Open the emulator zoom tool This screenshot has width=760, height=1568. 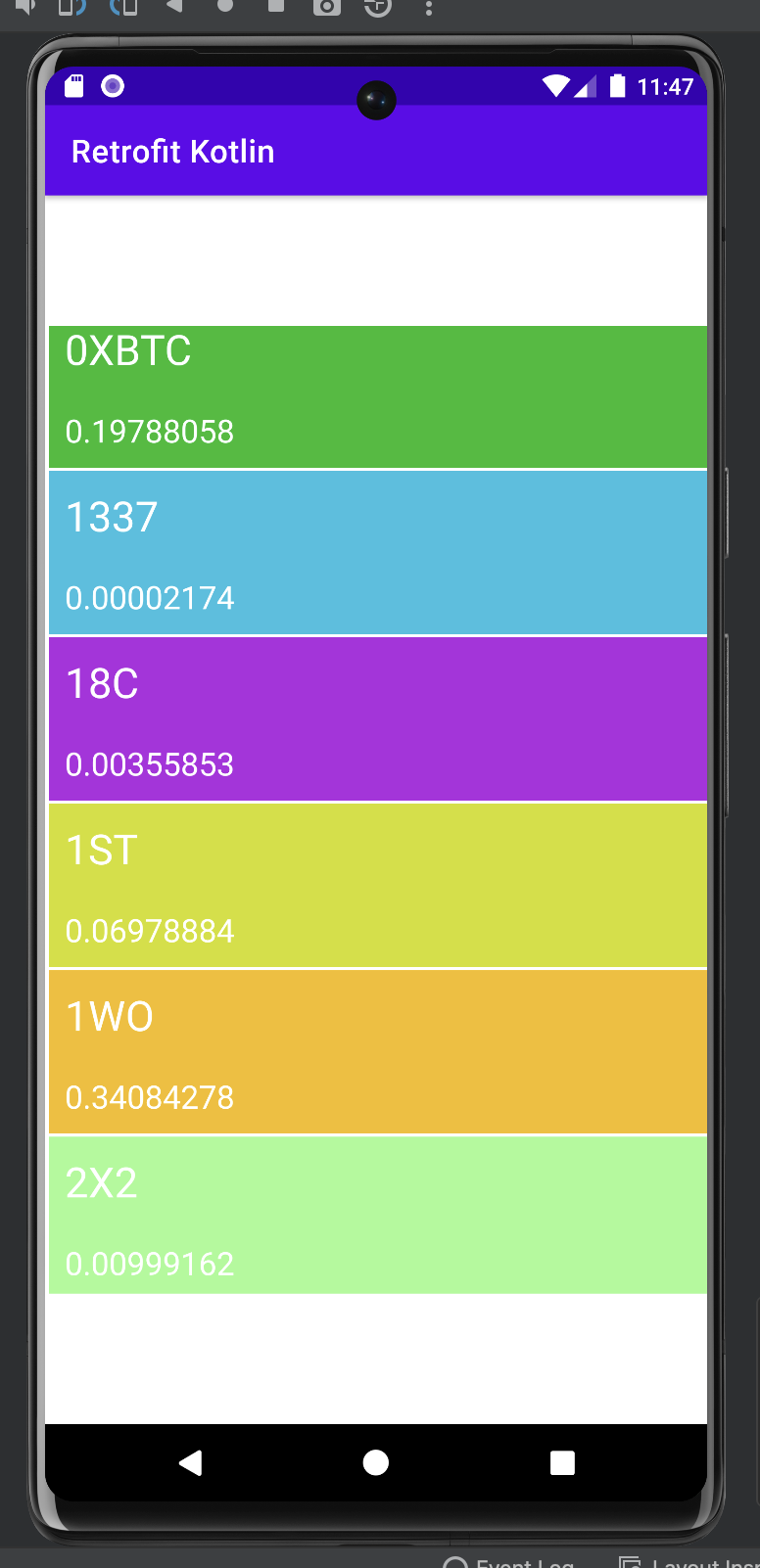376,13
